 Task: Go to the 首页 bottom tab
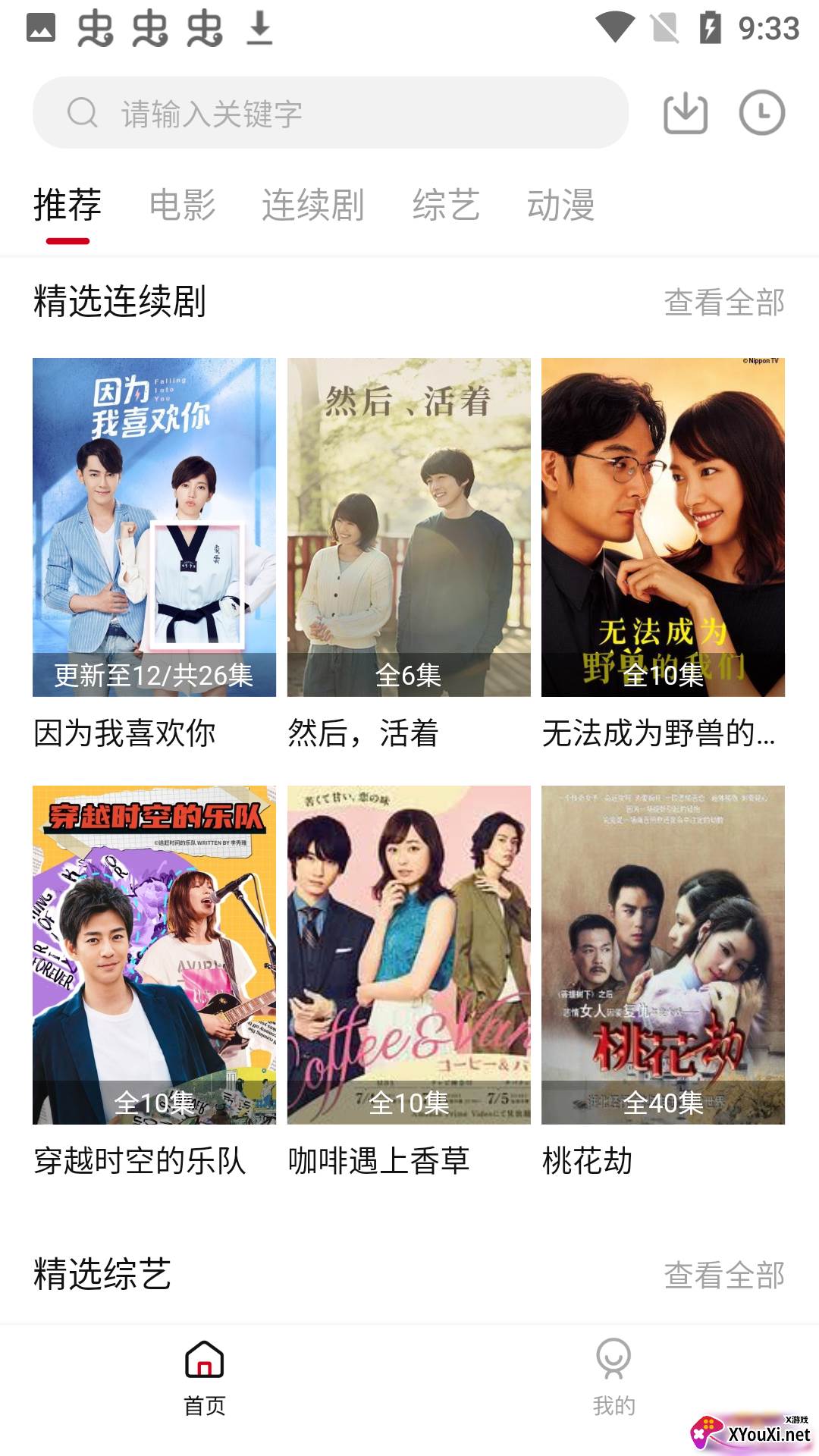point(205,1377)
